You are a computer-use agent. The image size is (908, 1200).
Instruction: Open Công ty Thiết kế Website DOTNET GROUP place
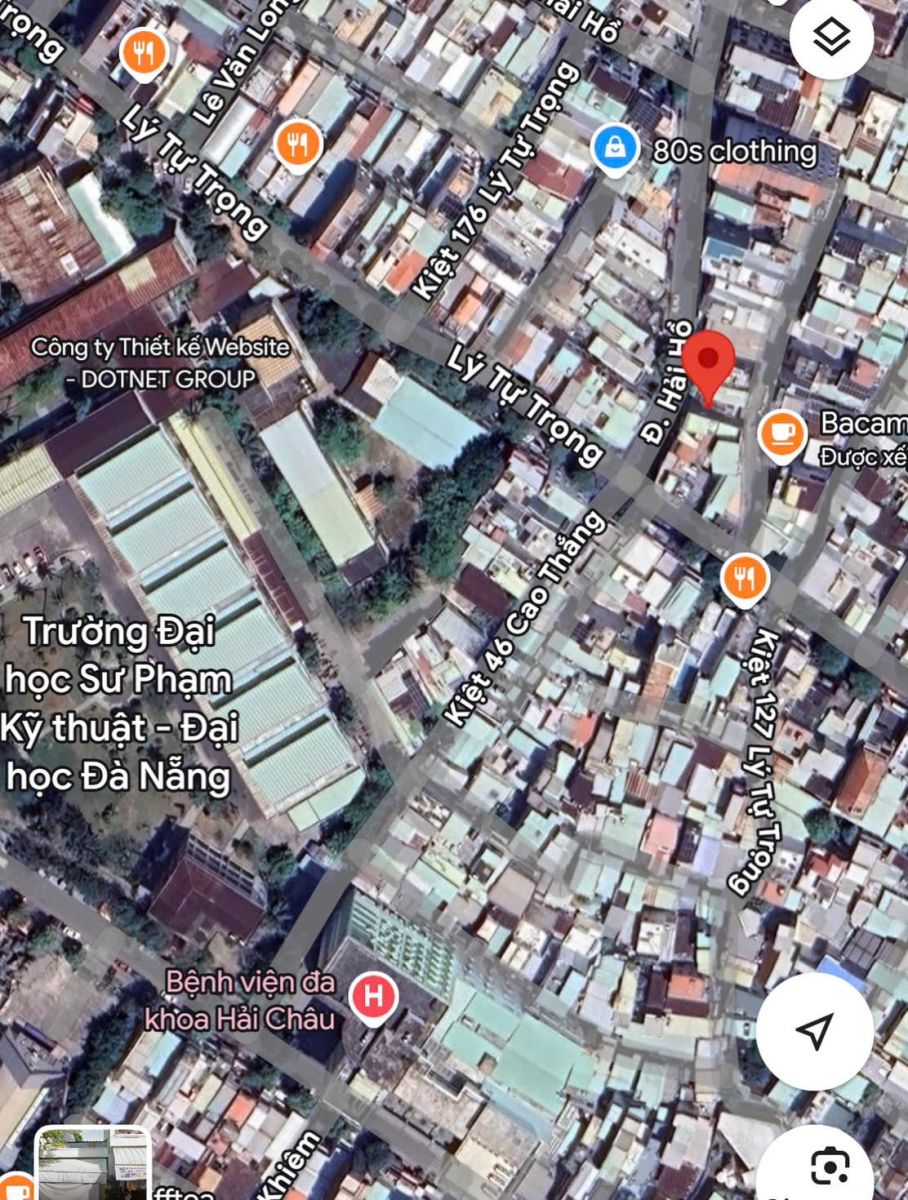tap(160, 362)
